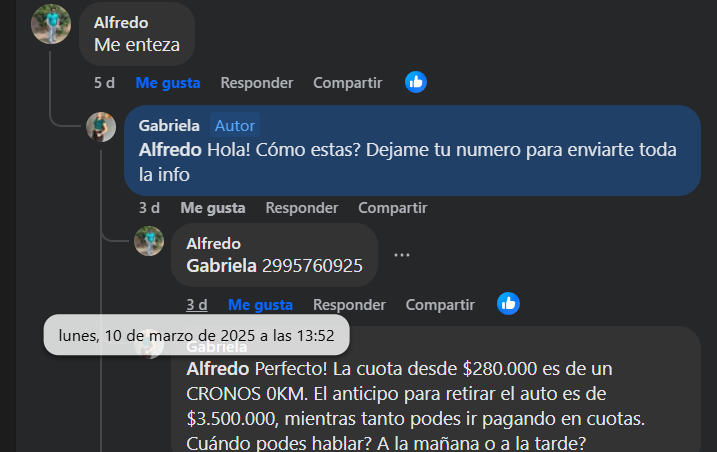
Task: Share Alfredo's phone number comment
Action: point(440,305)
